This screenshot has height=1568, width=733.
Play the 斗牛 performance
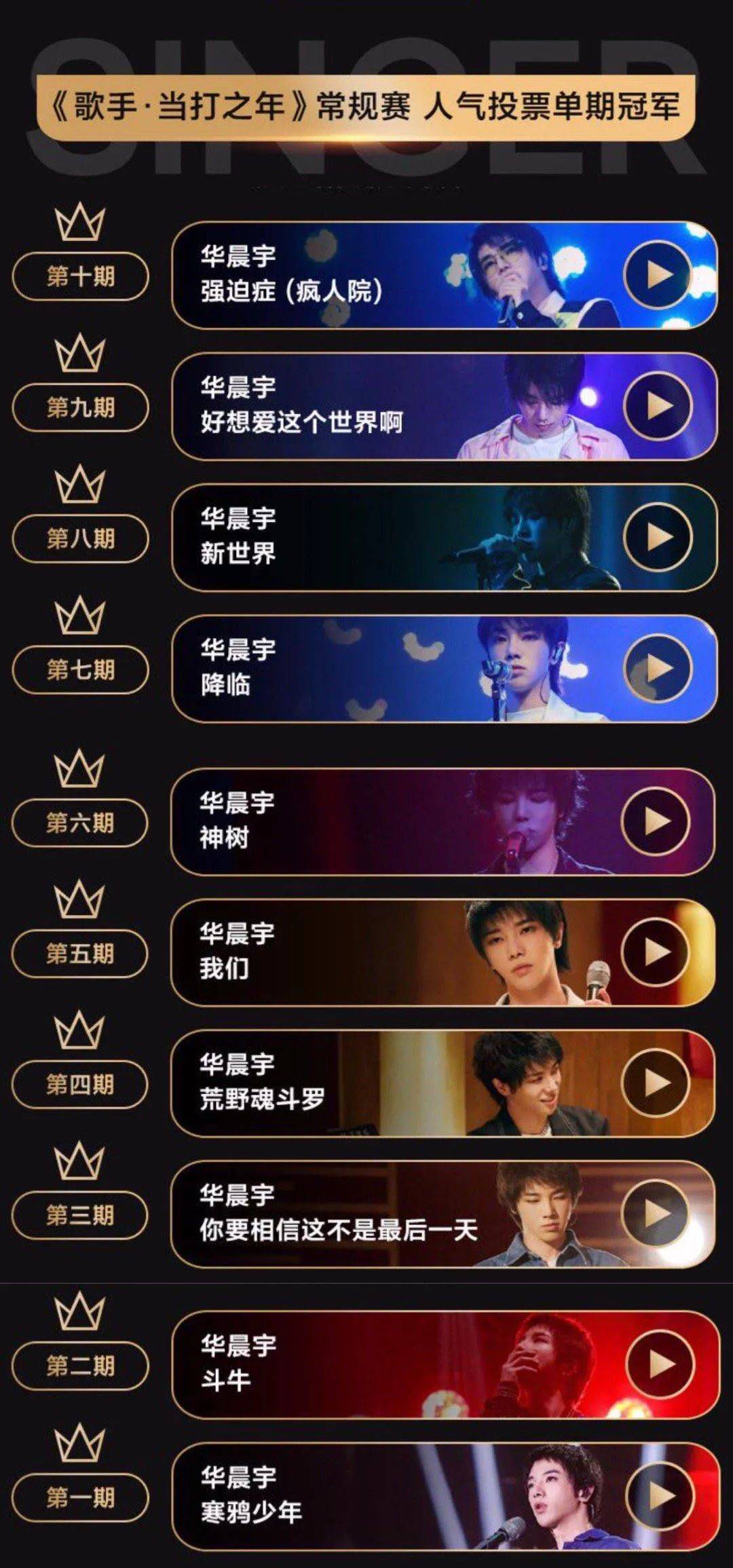click(660, 1364)
